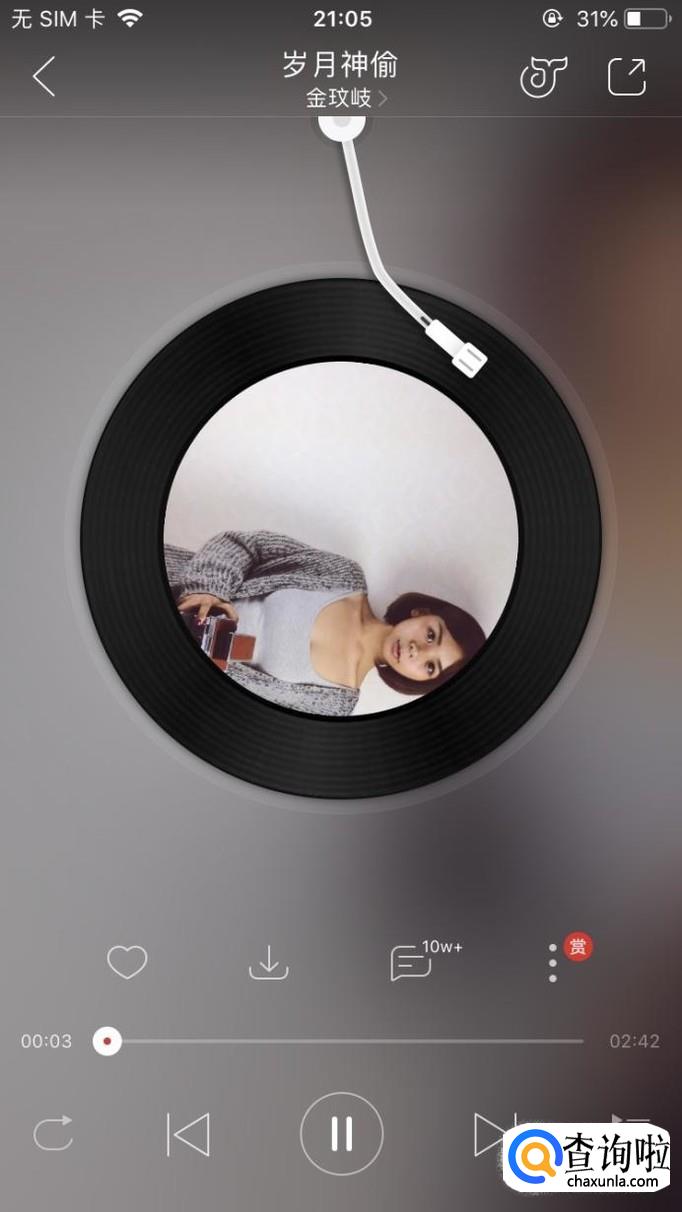Change the repeat mode
682x1212 pixels.
coord(53,1133)
